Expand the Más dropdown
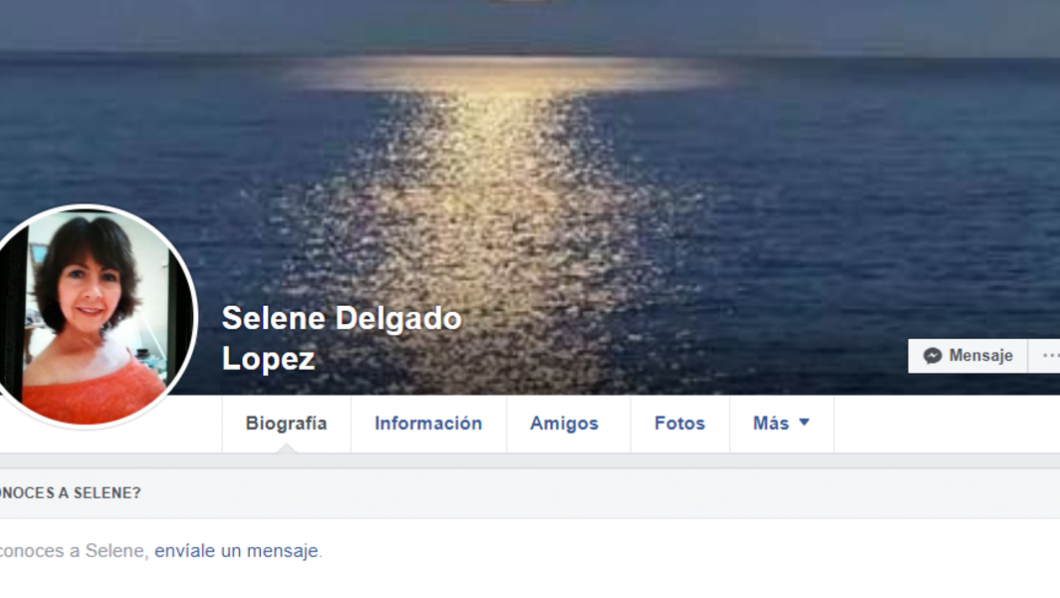The image size is (1060, 598). tap(781, 424)
